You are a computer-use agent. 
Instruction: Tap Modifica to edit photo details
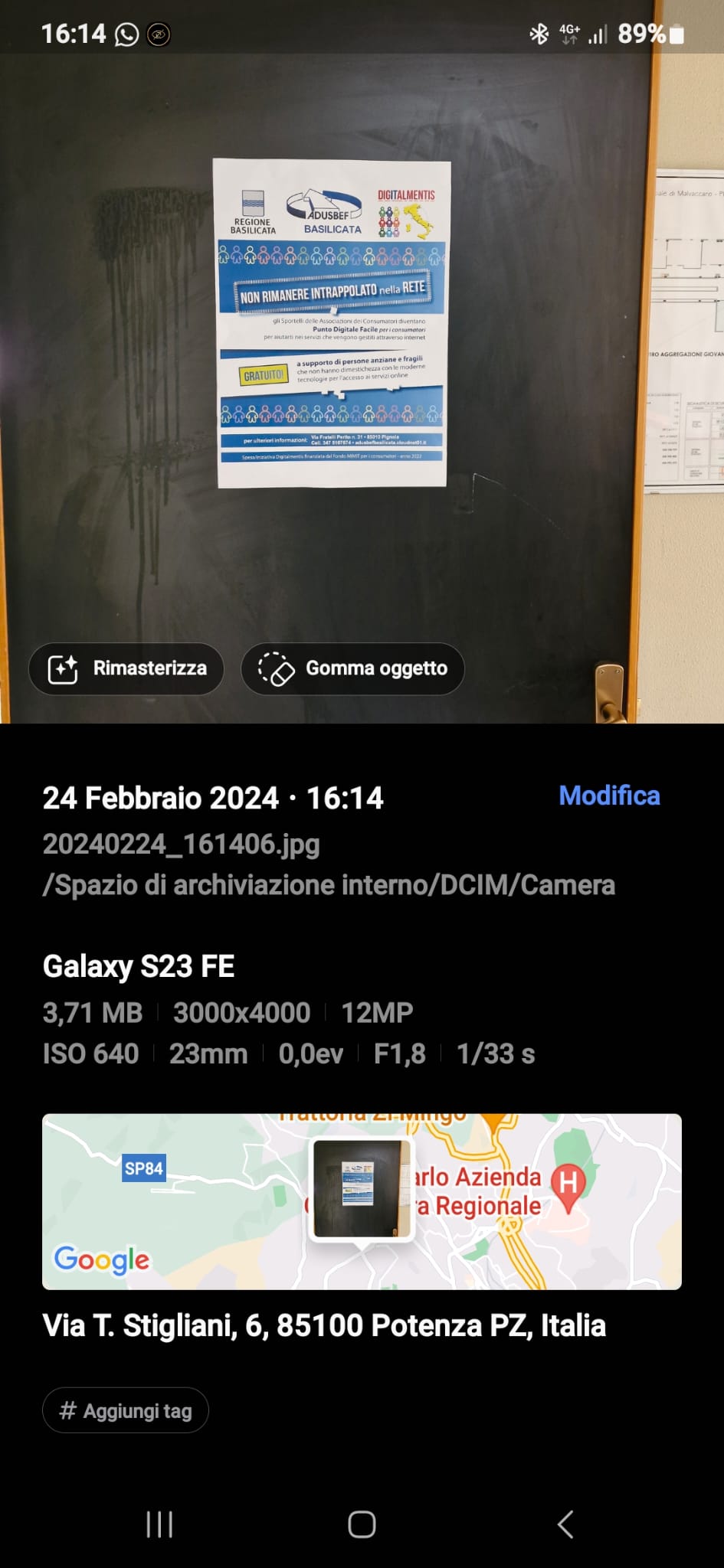(609, 795)
